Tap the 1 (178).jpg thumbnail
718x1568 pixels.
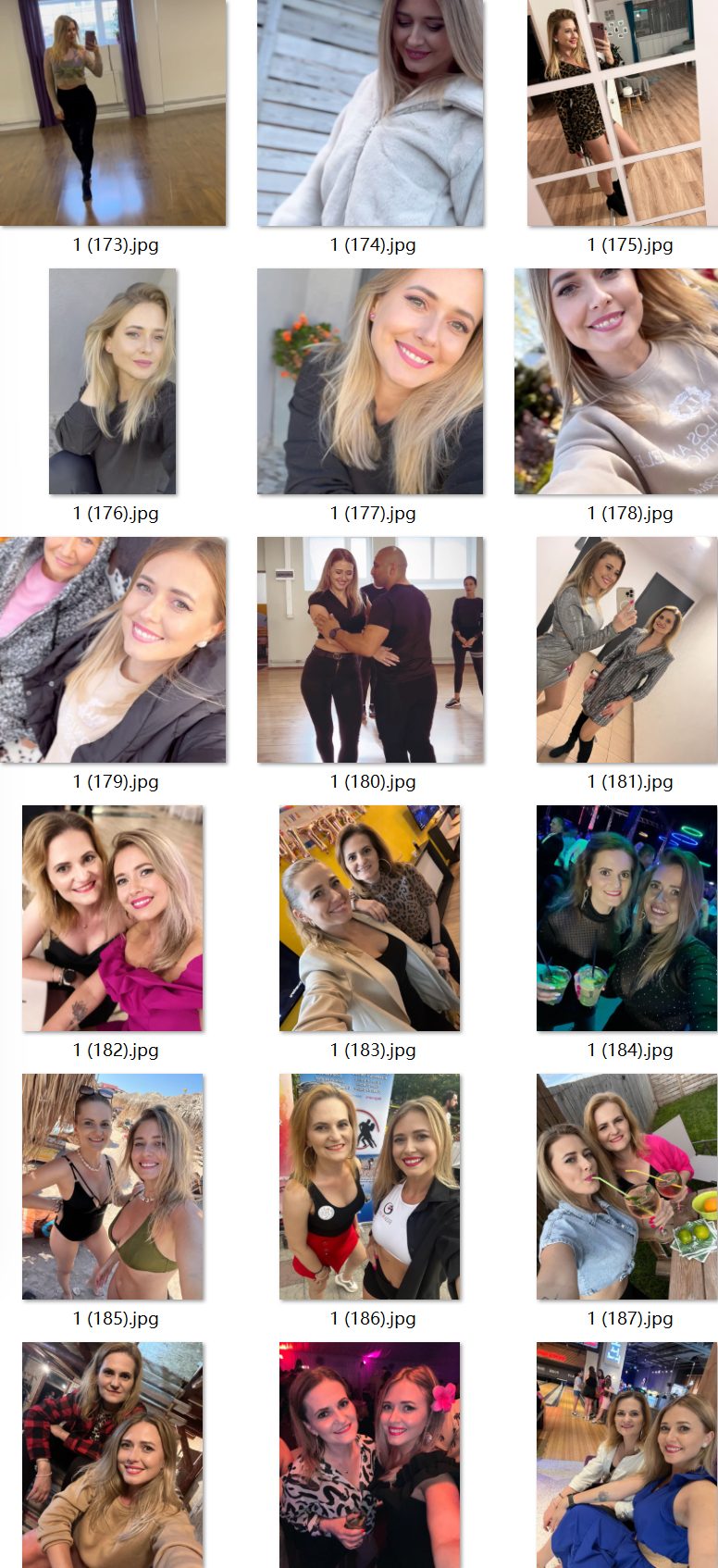616,380
